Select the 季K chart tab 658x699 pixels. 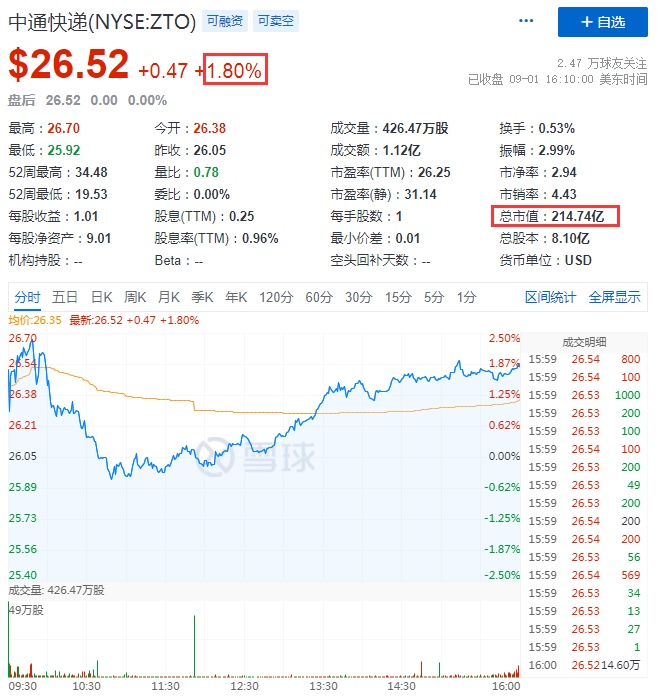[203, 297]
